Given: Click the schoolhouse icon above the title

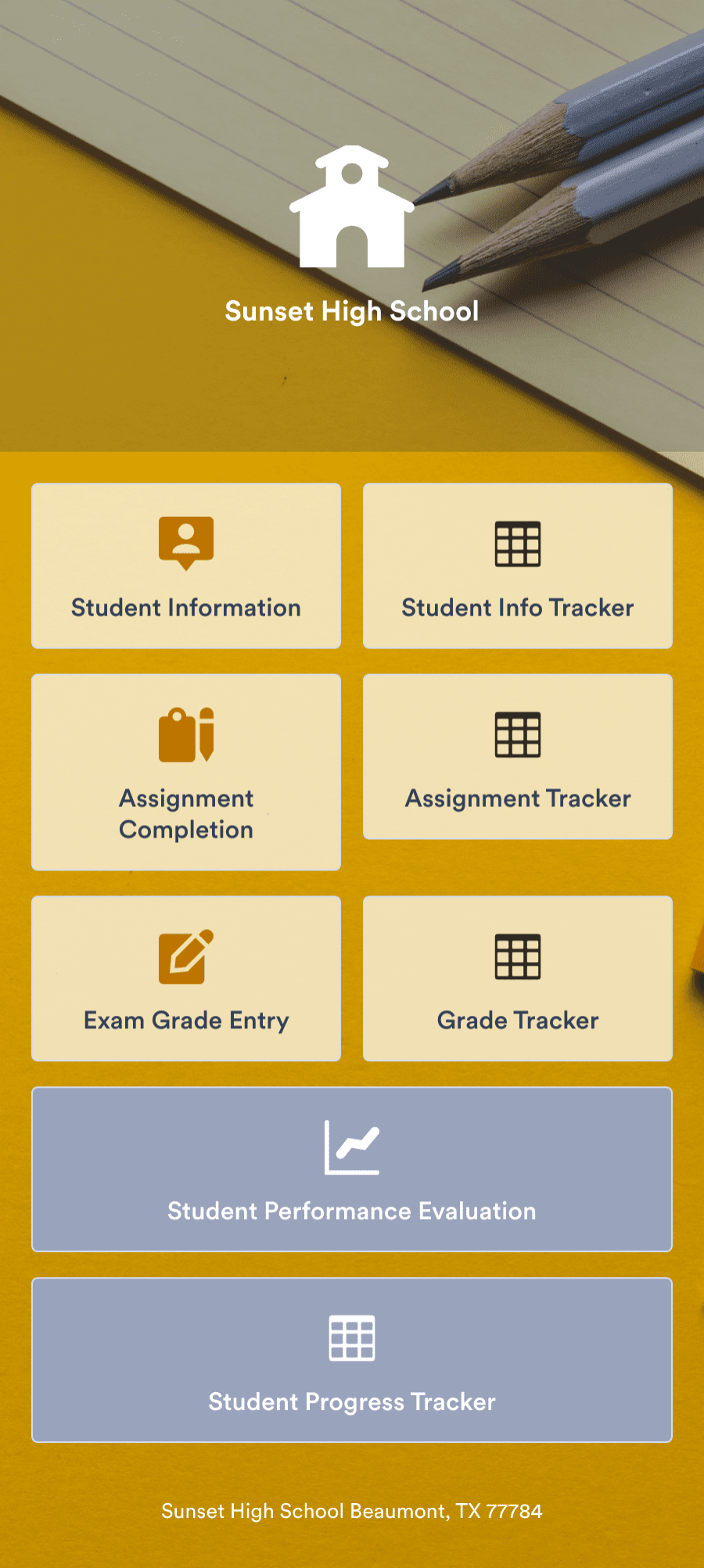Looking at the screenshot, I should [x=351, y=207].
